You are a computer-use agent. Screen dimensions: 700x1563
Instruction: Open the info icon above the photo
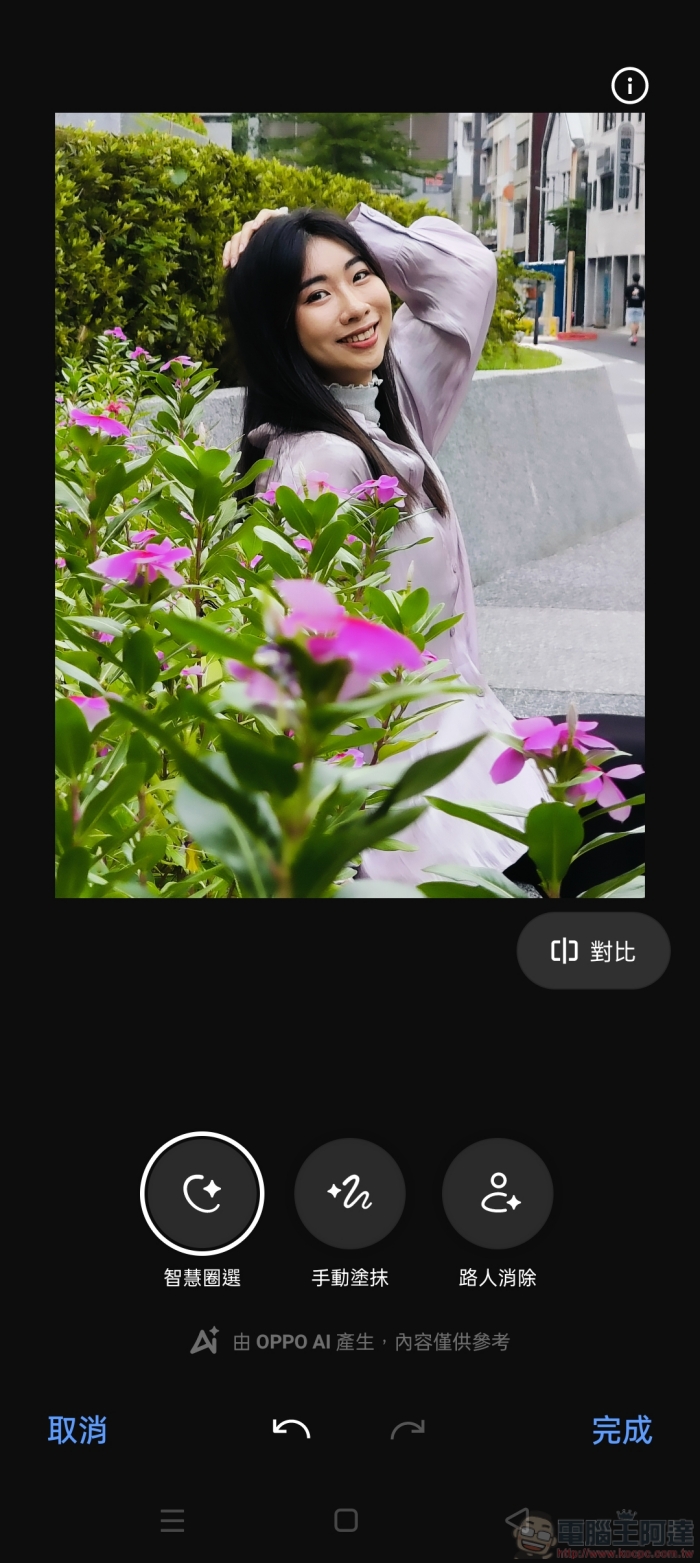click(x=629, y=86)
